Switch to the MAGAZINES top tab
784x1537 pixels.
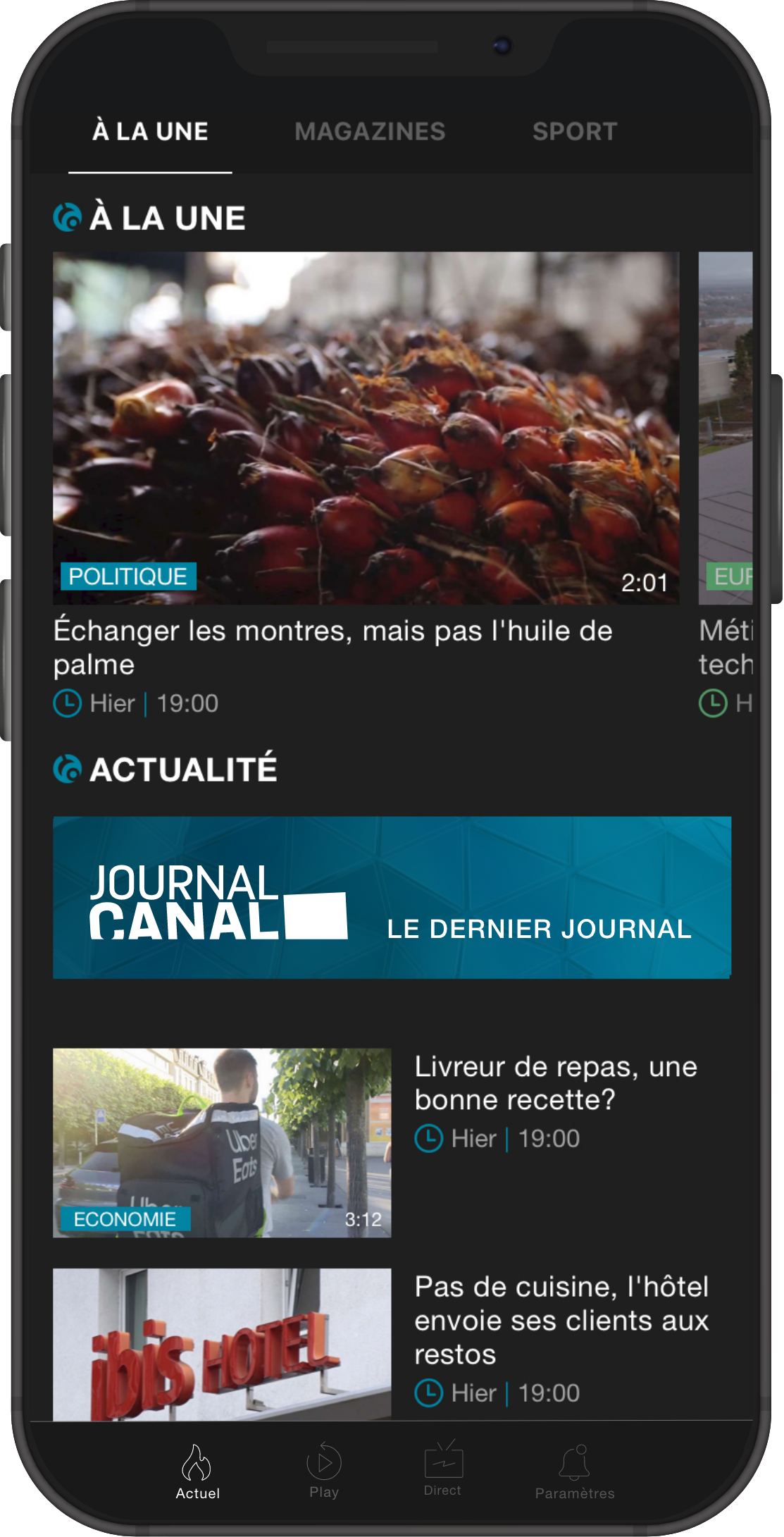coord(370,132)
